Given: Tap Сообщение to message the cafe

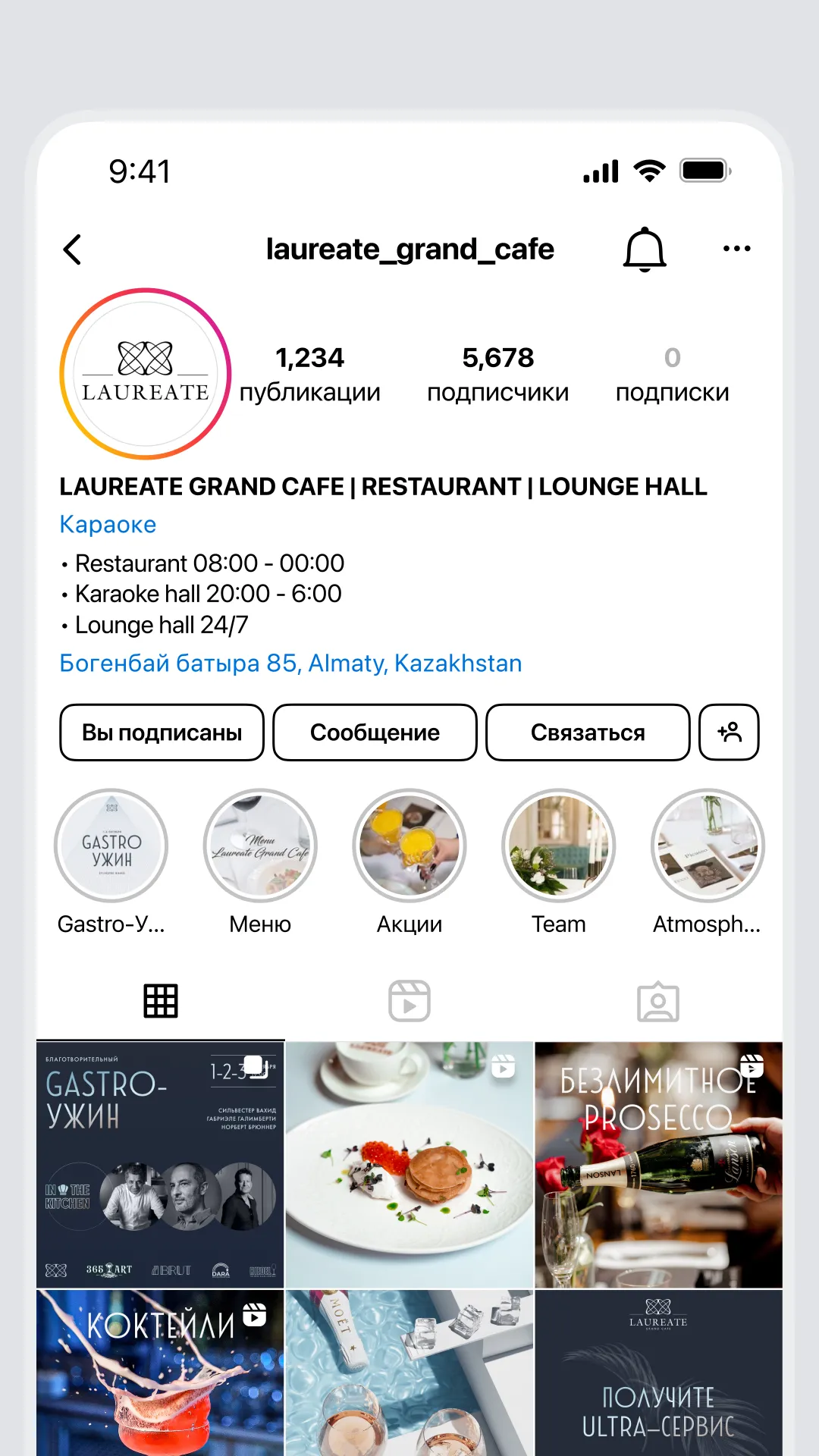Looking at the screenshot, I should 375,733.
